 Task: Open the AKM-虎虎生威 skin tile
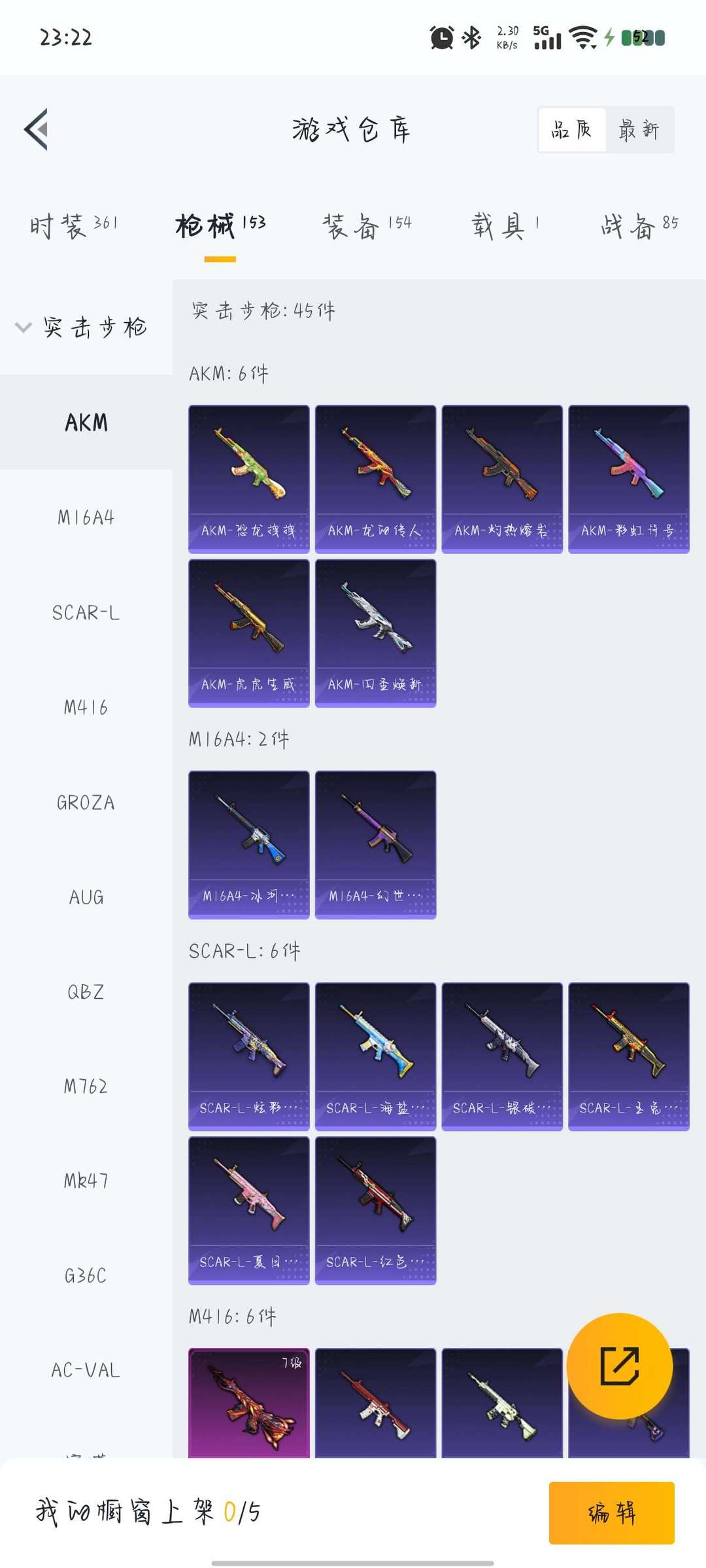pos(248,633)
